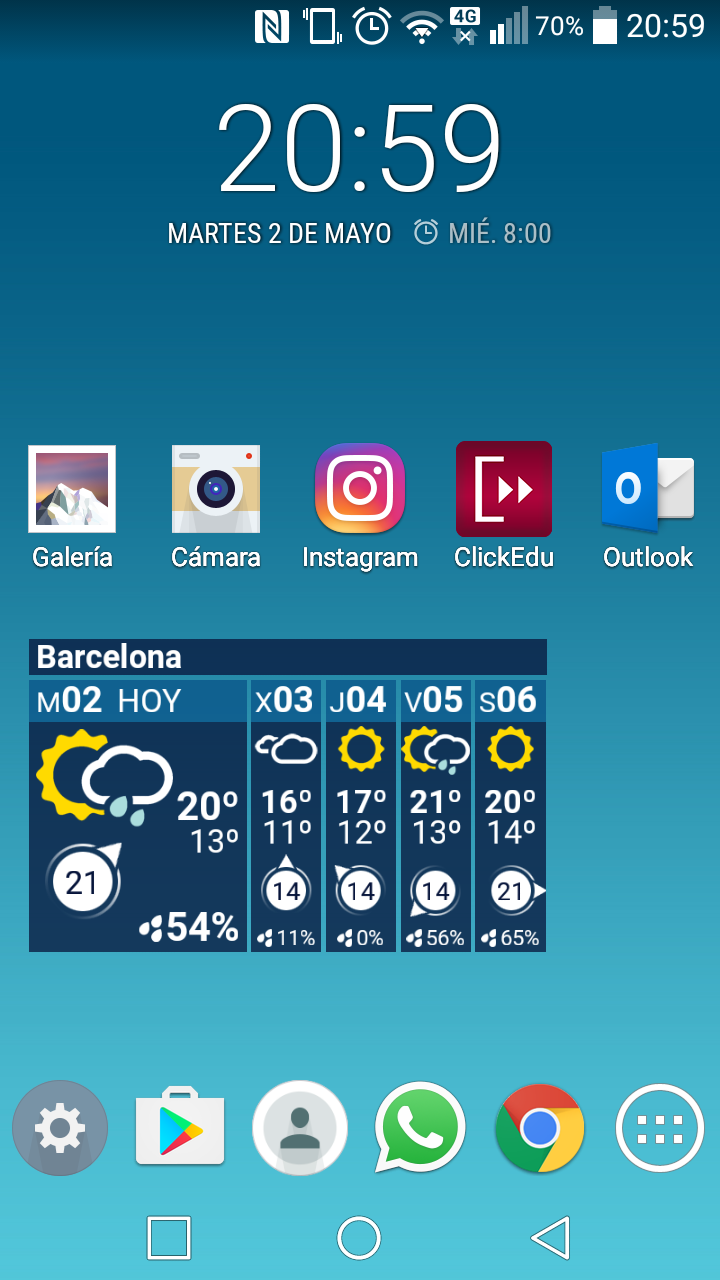Image resolution: width=720 pixels, height=1280 pixels.
Task: Show recent apps from navigation bar
Action: click(x=169, y=1238)
